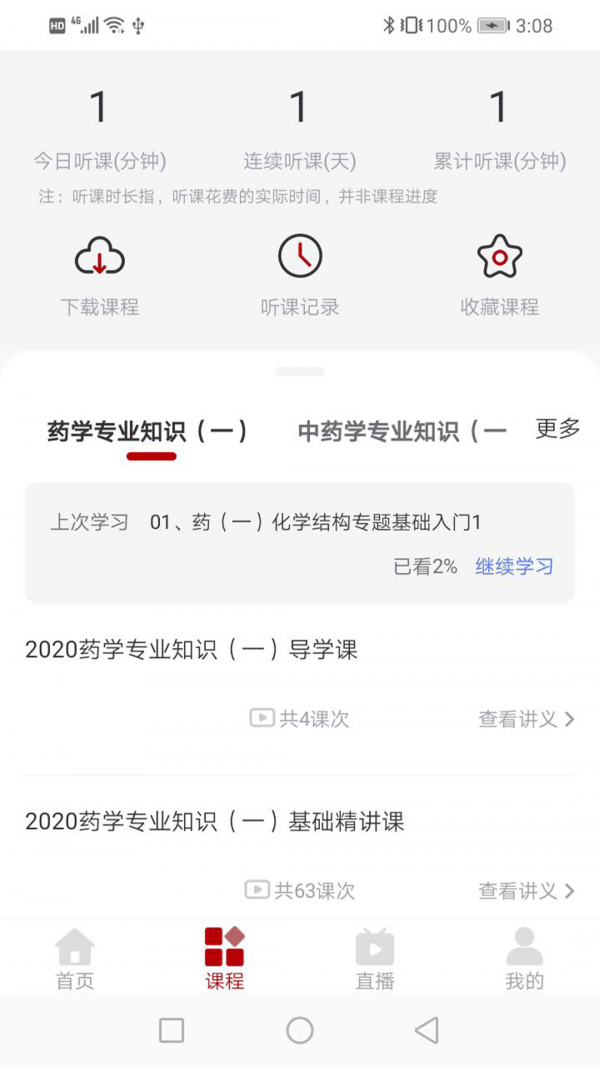Open 下载课程 downloads

(x=100, y=275)
